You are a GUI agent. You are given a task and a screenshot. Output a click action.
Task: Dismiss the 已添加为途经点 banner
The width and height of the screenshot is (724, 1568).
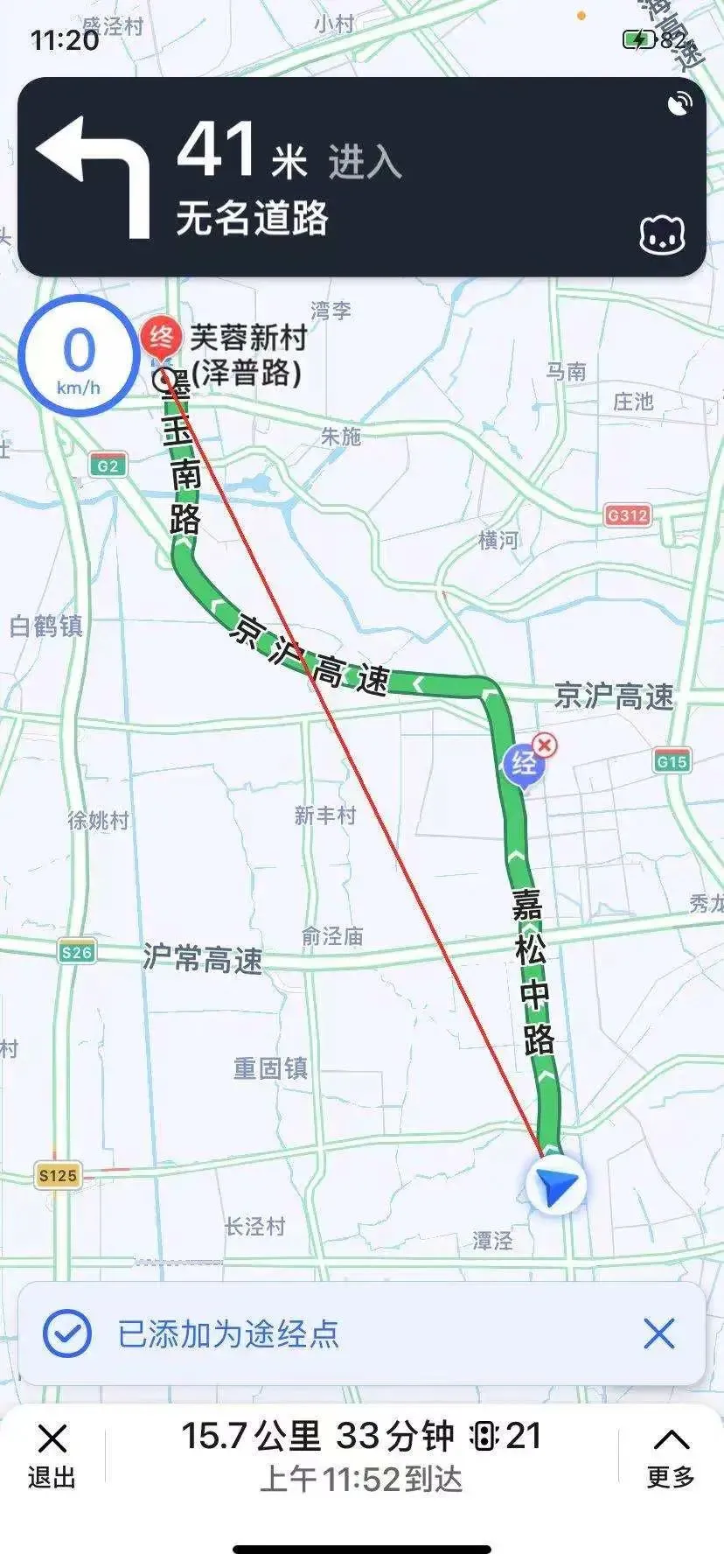click(658, 1333)
